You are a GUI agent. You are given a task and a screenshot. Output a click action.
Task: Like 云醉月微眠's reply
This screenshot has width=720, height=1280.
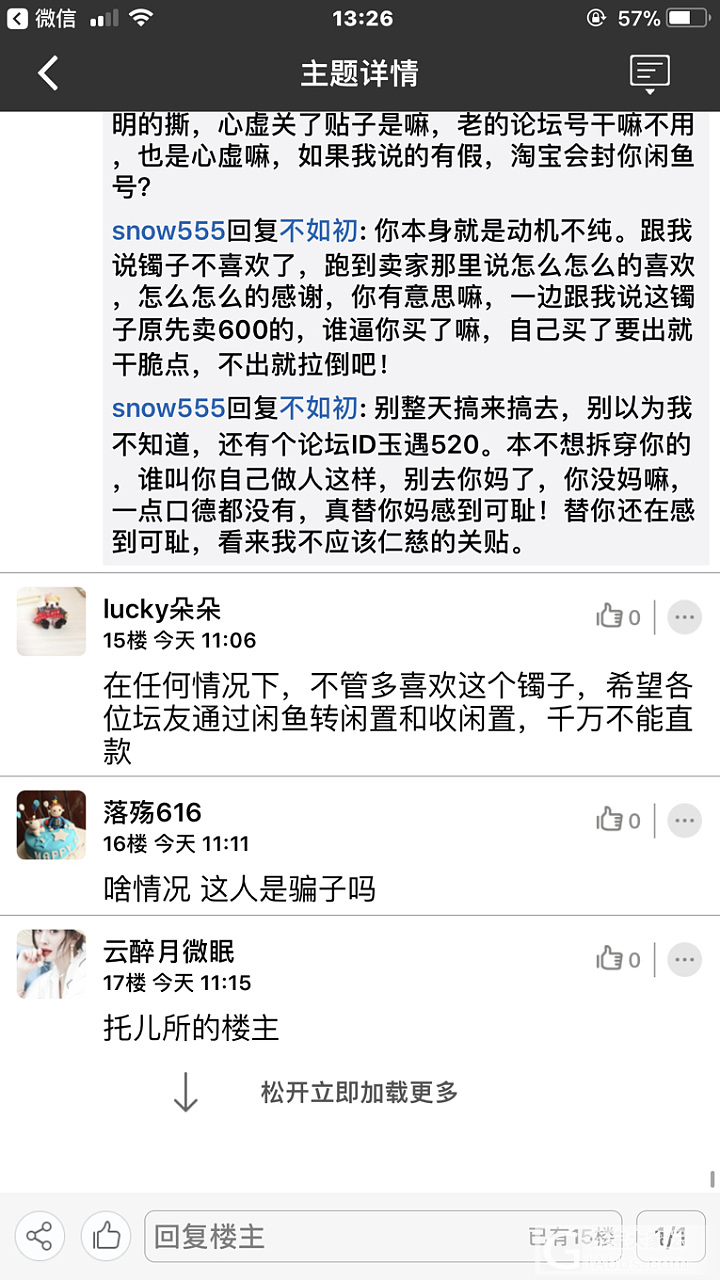[x=618, y=960]
